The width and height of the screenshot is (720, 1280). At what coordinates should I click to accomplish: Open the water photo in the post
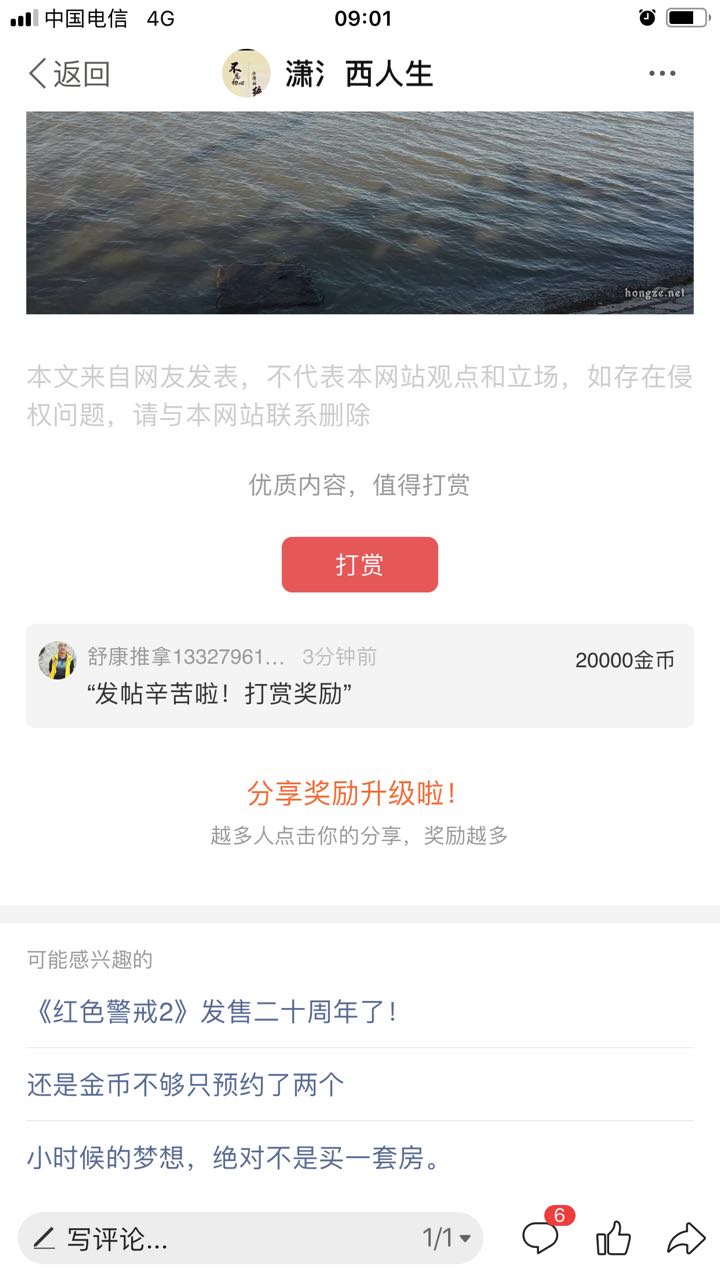pyautogui.click(x=360, y=213)
